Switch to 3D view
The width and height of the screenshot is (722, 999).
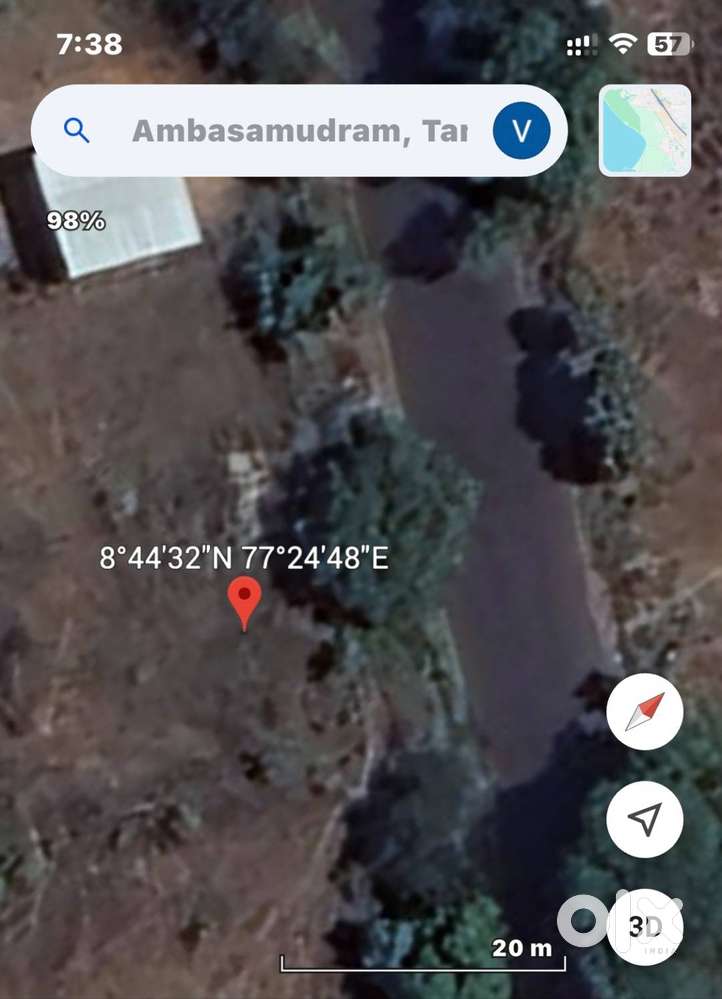point(645,926)
